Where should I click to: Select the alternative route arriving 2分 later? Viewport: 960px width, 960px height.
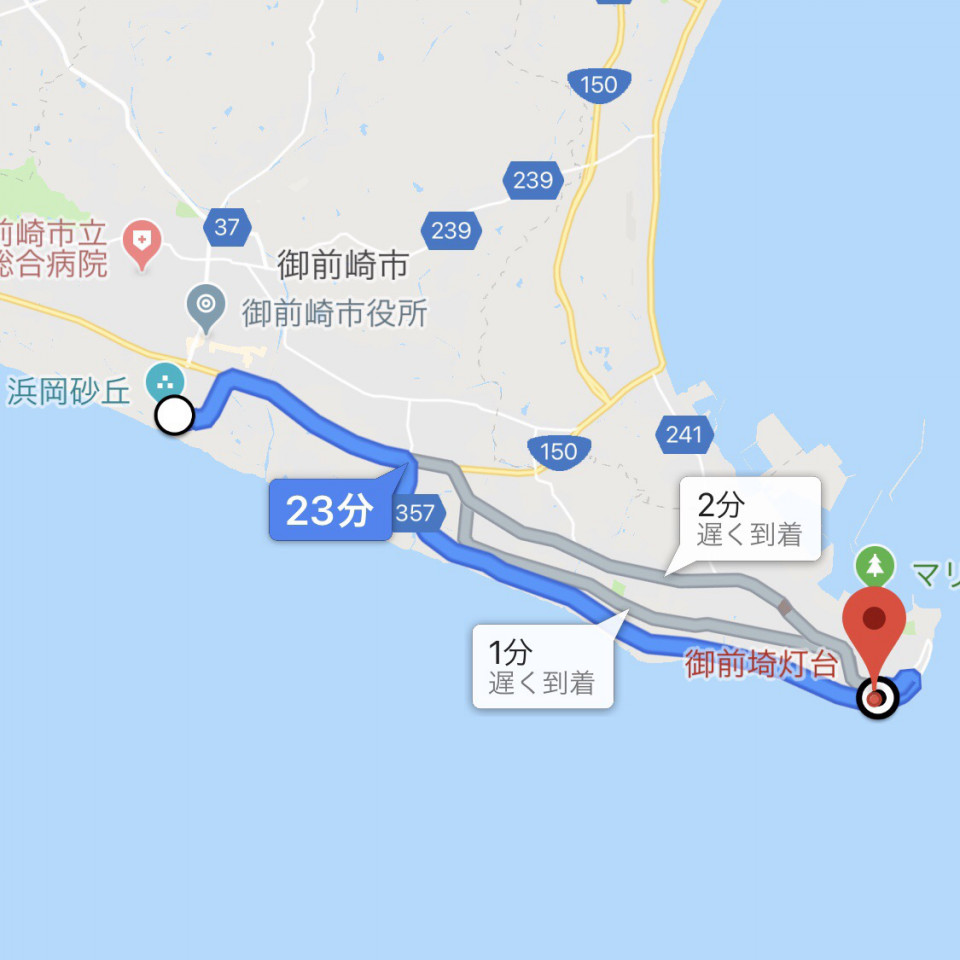click(749, 520)
